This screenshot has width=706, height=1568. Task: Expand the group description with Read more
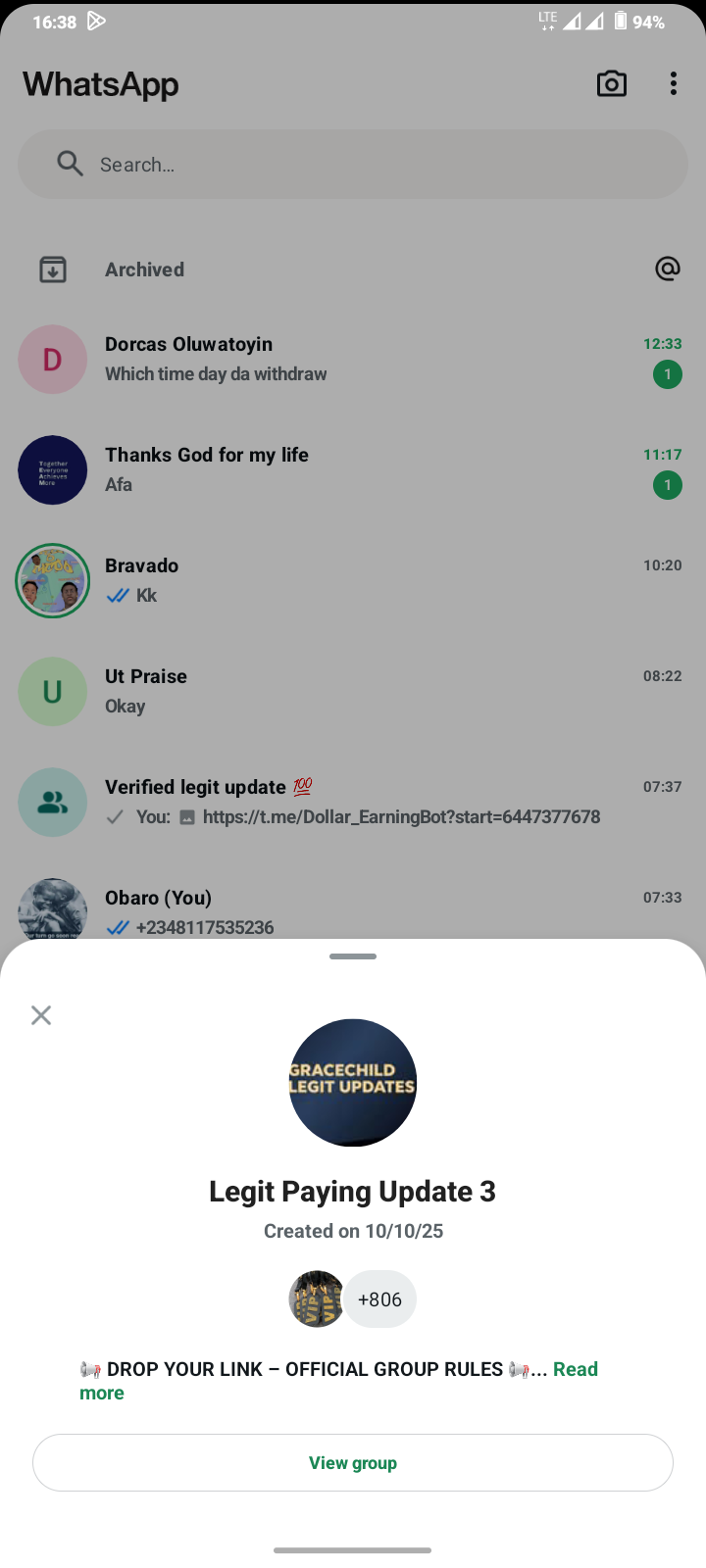[x=575, y=1370]
